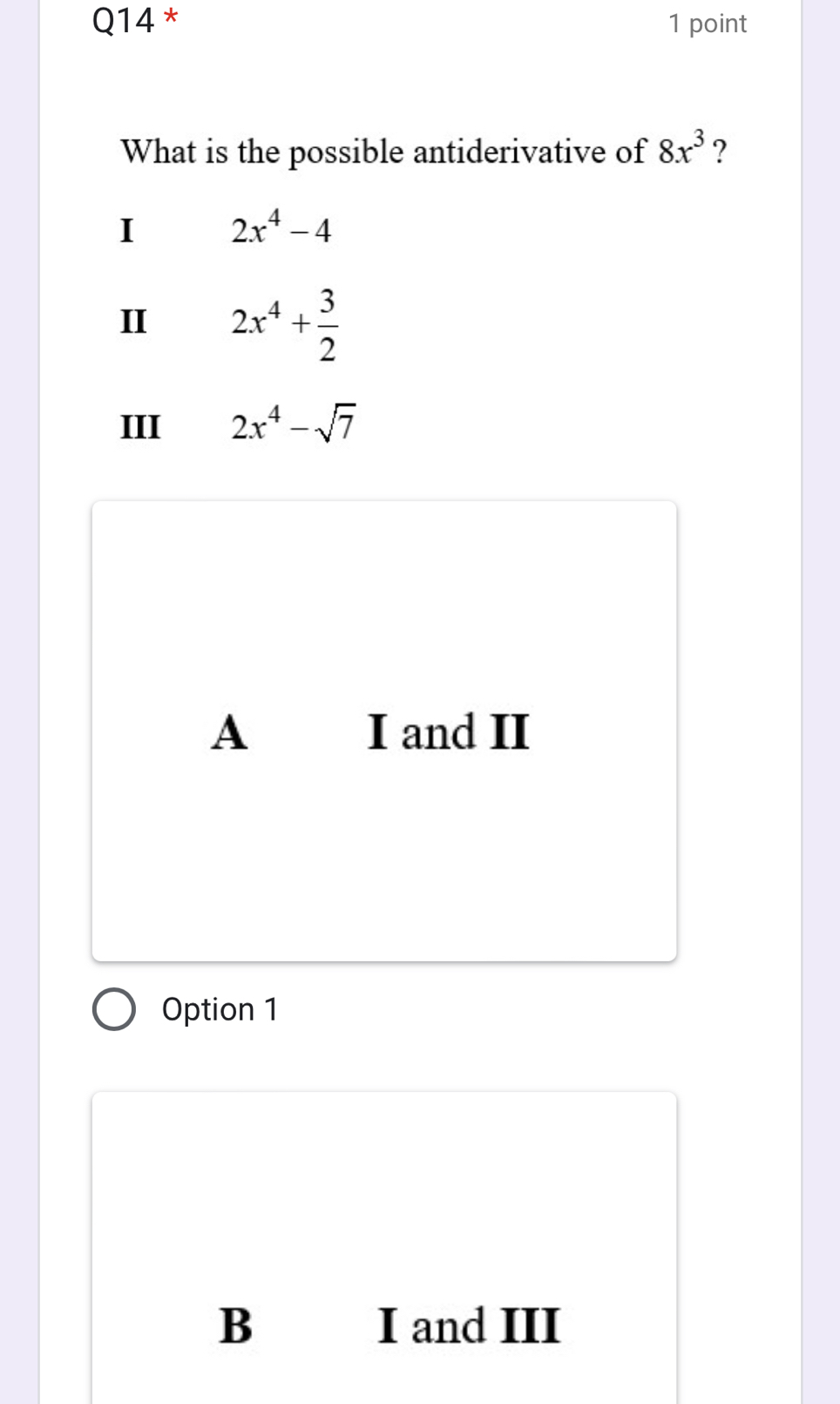The image size is (840, 1404).
Task: Select the Option 1 radio button
Action: 114,1009
